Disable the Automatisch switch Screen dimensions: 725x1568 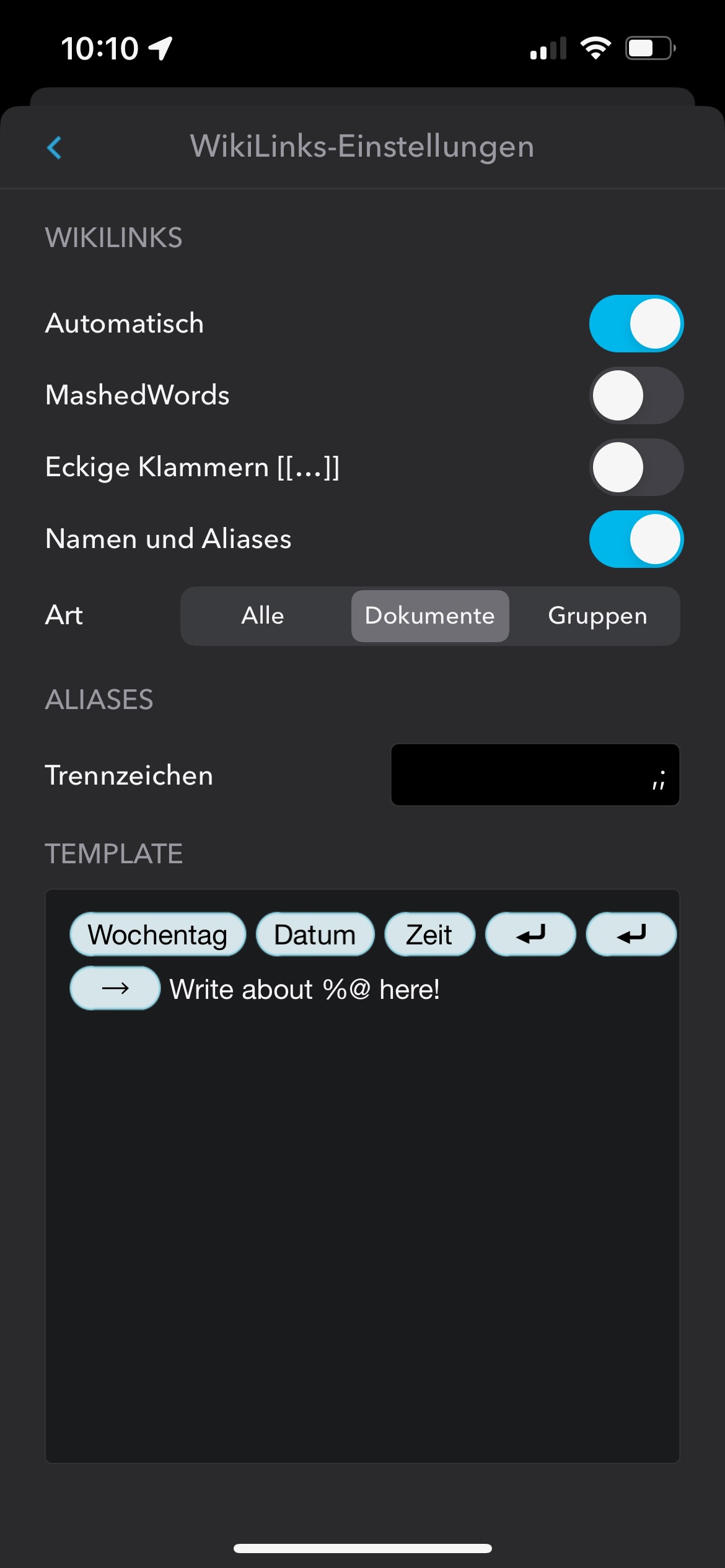point(636,324)
